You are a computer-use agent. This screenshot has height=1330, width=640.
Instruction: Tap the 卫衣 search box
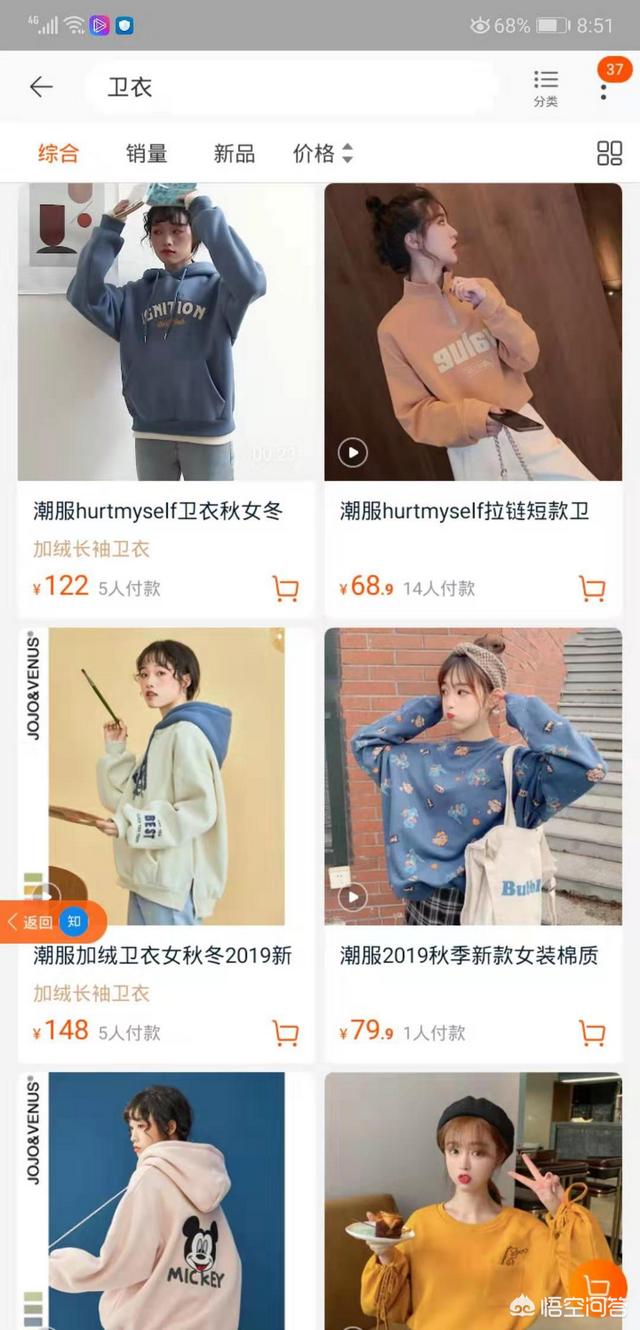click(x=290, y=87)
